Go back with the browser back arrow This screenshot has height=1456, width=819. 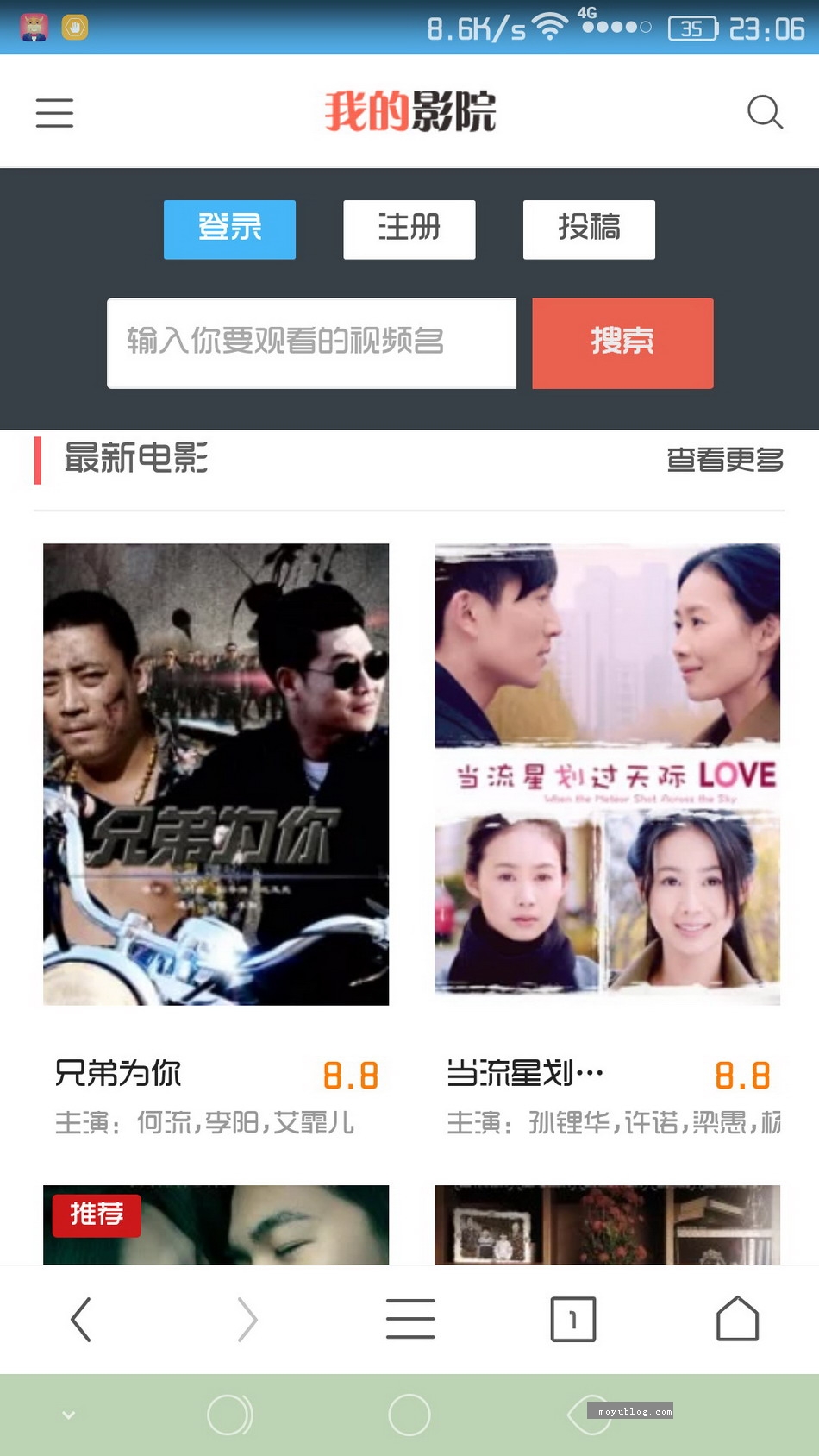click(81, 1320)
